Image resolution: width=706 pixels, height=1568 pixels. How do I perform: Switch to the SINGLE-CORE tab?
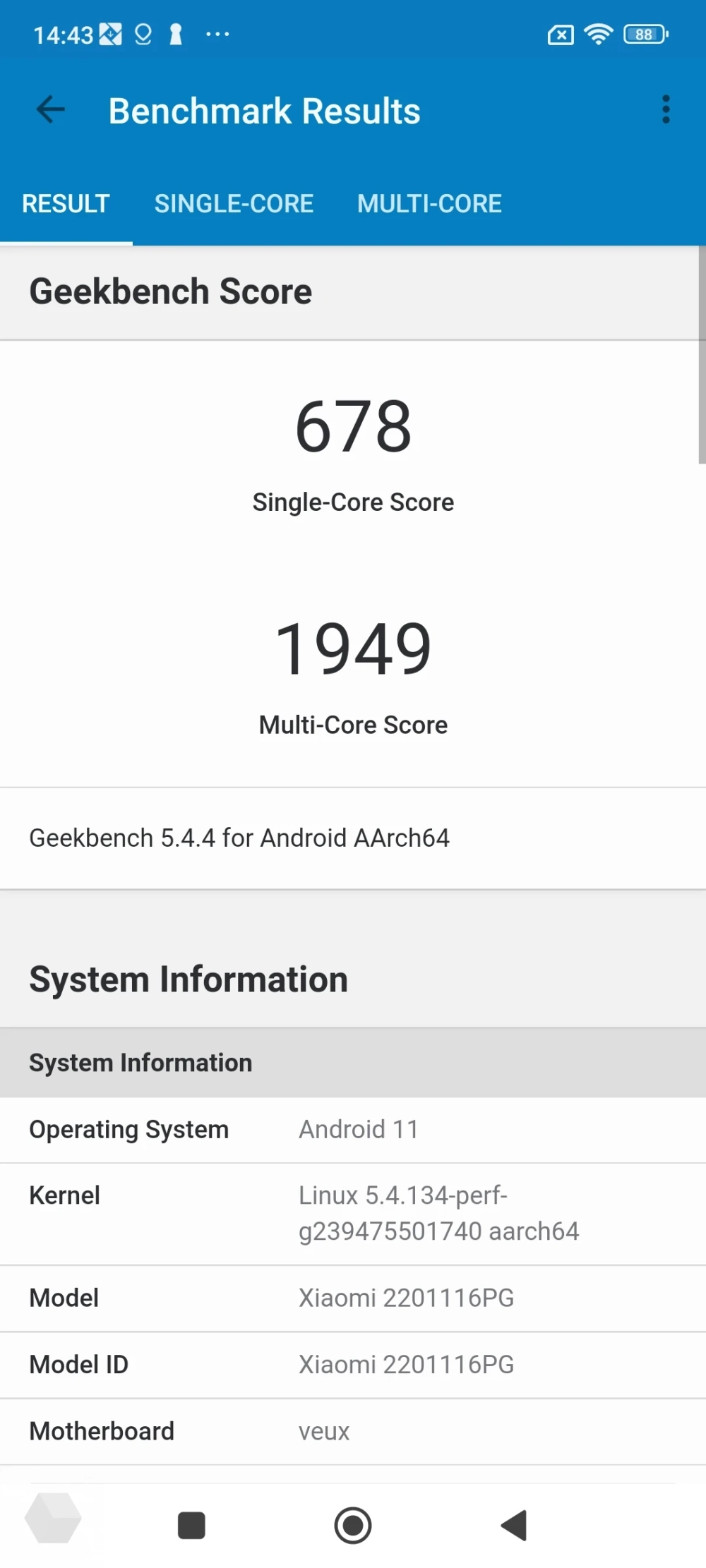234,204
